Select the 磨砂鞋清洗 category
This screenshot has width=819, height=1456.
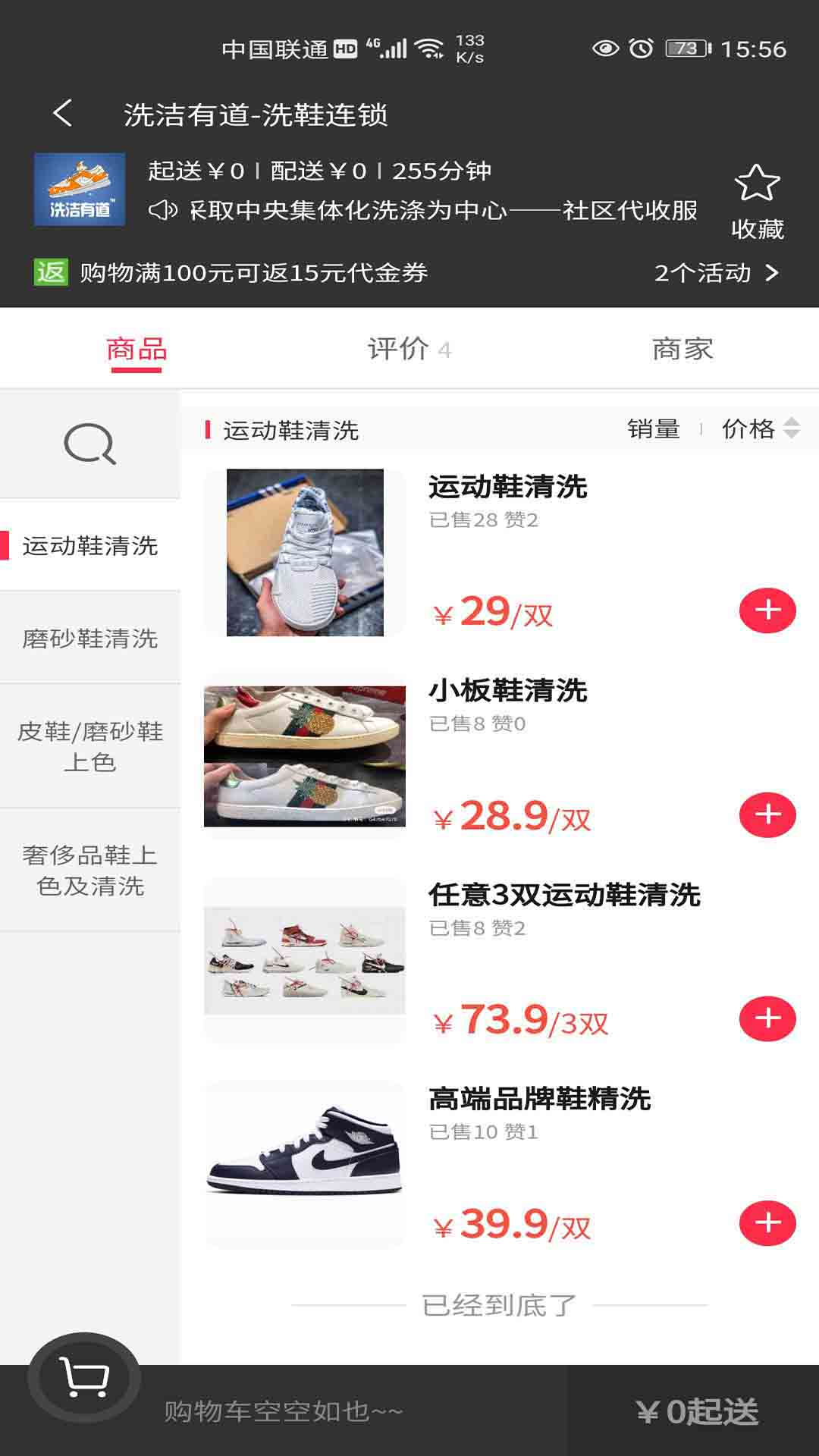tap(89, 639)
